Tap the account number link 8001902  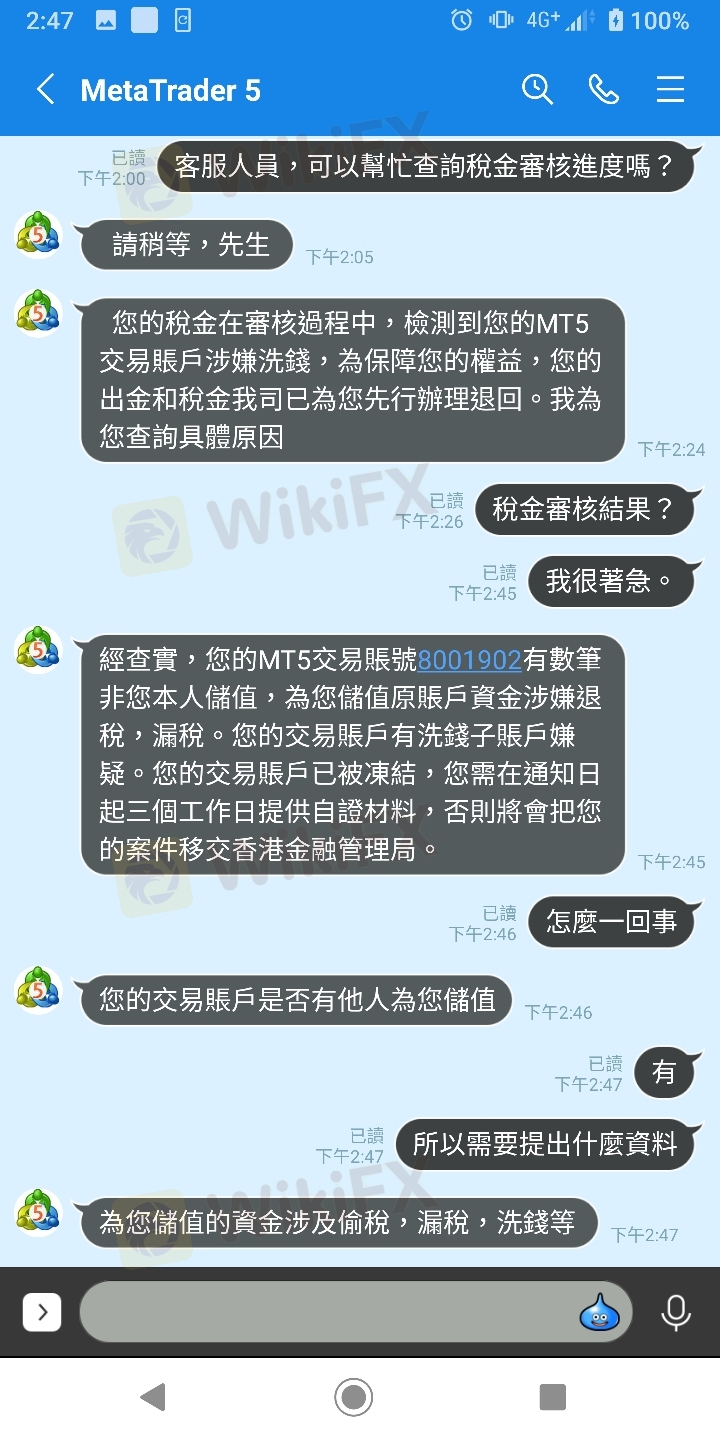pos(469,660)
